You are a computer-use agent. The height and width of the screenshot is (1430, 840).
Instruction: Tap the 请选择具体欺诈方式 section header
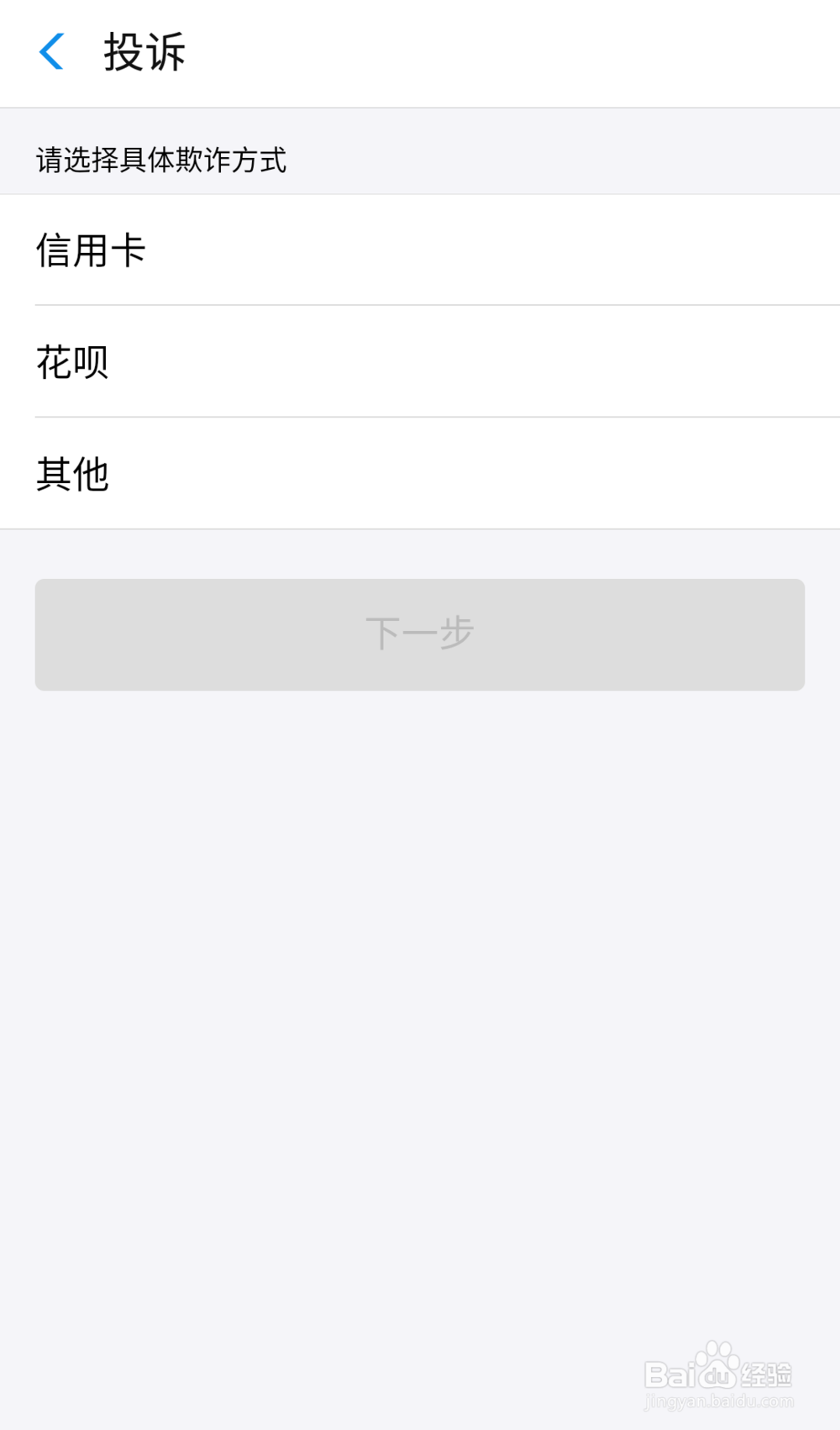click(x=160, y=159)
